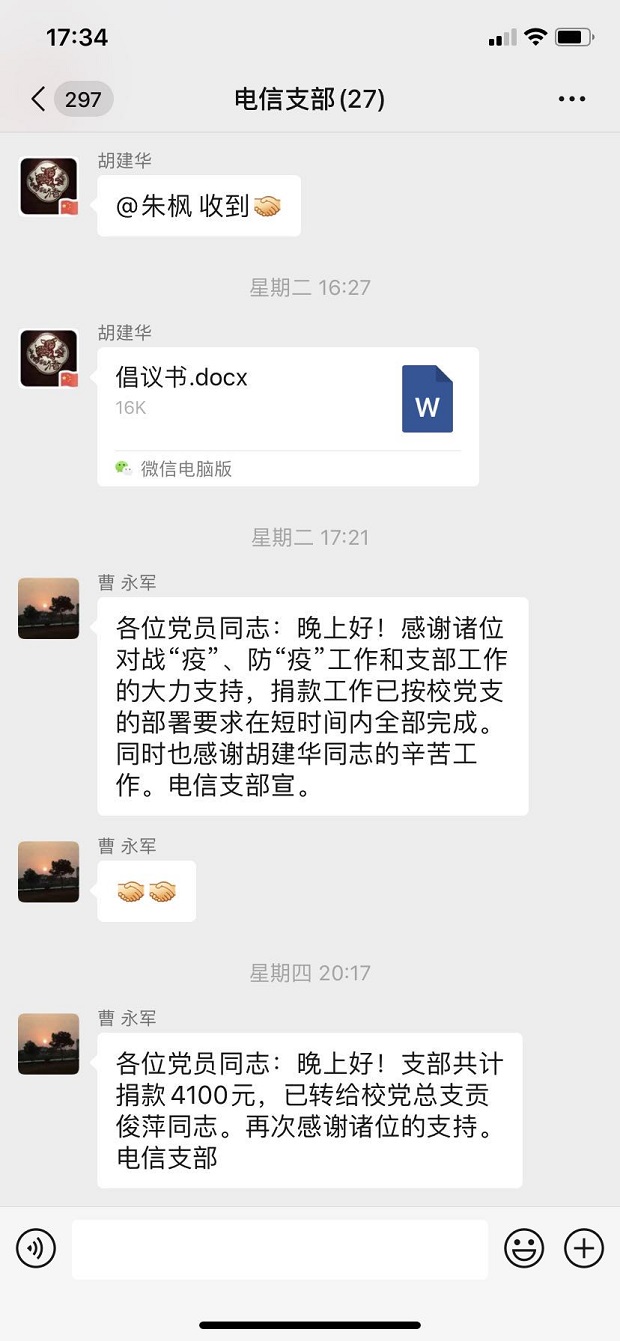The height and width of the screenshot is (1341, 620).
Task: View 曹永军's profile from the 4100元 message avatar
Action: click(49, 1044)
